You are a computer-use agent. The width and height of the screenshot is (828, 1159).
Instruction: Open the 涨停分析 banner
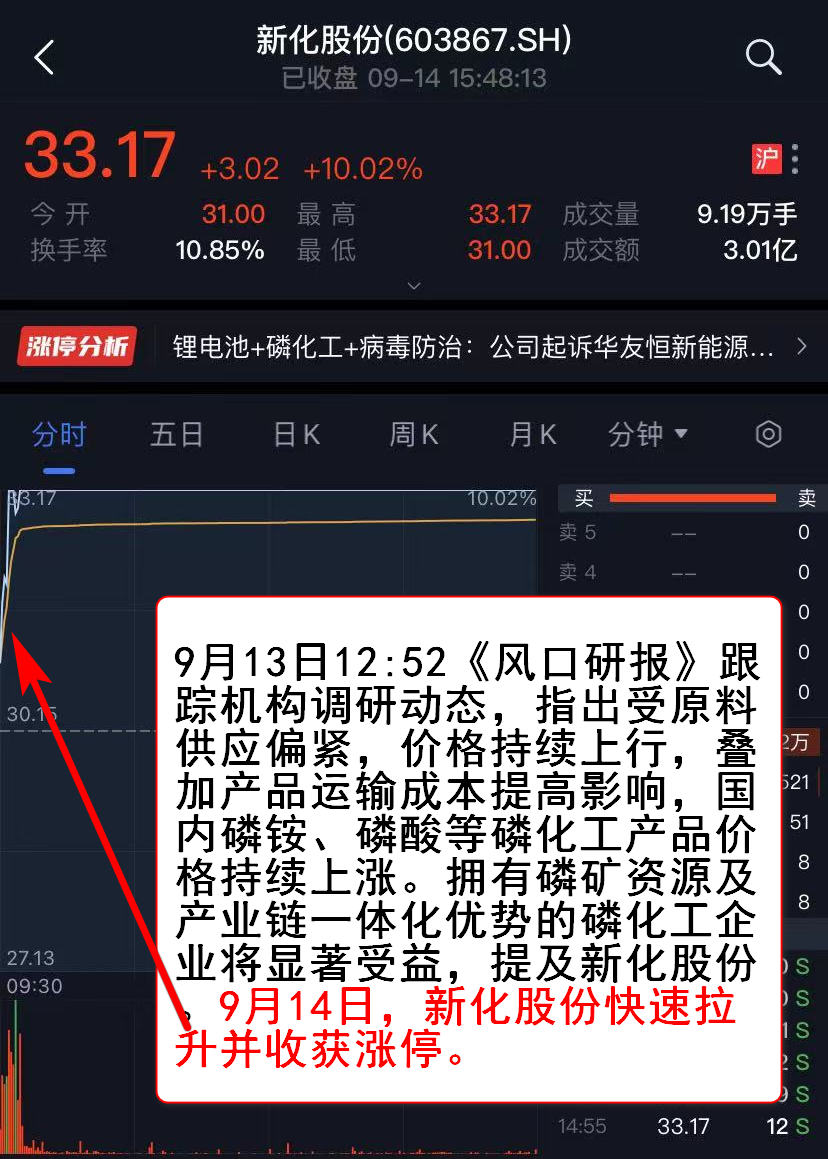[x=412, y=347]
